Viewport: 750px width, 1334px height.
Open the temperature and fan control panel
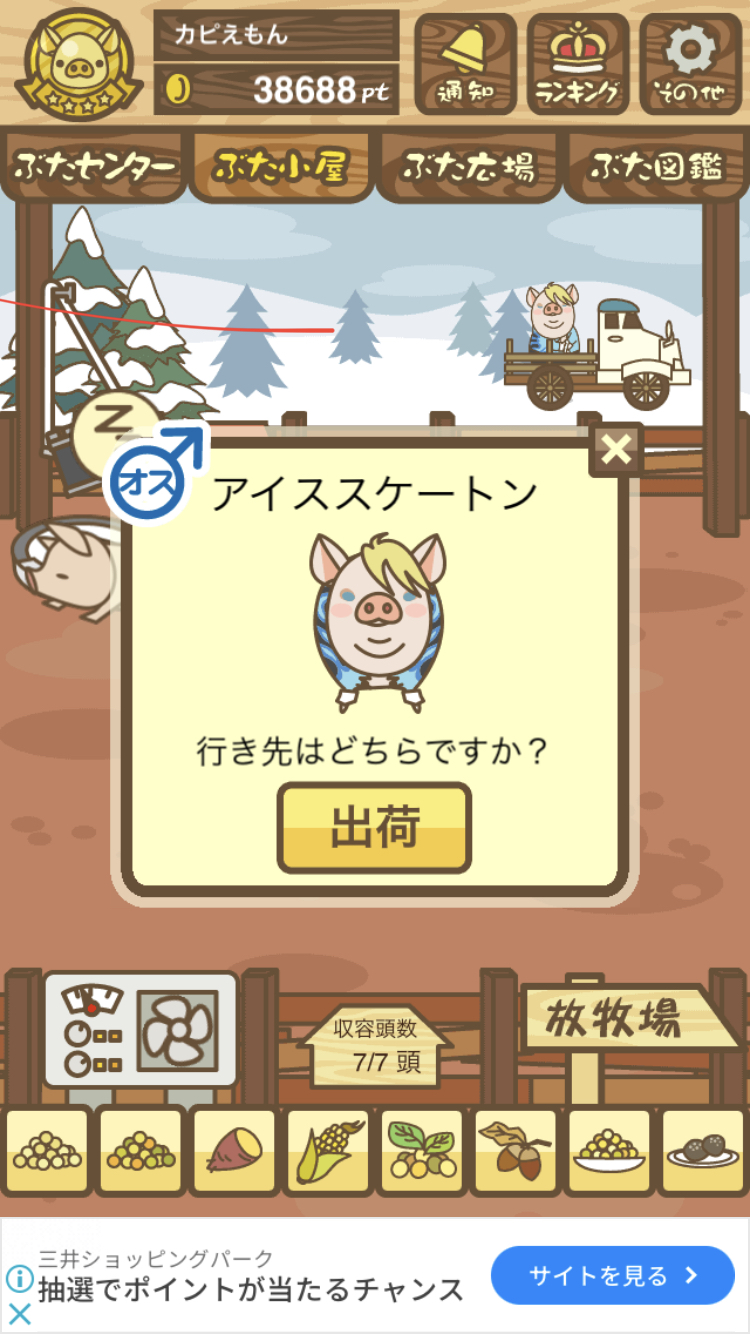pyautogui.click(x=140, y=1030)
